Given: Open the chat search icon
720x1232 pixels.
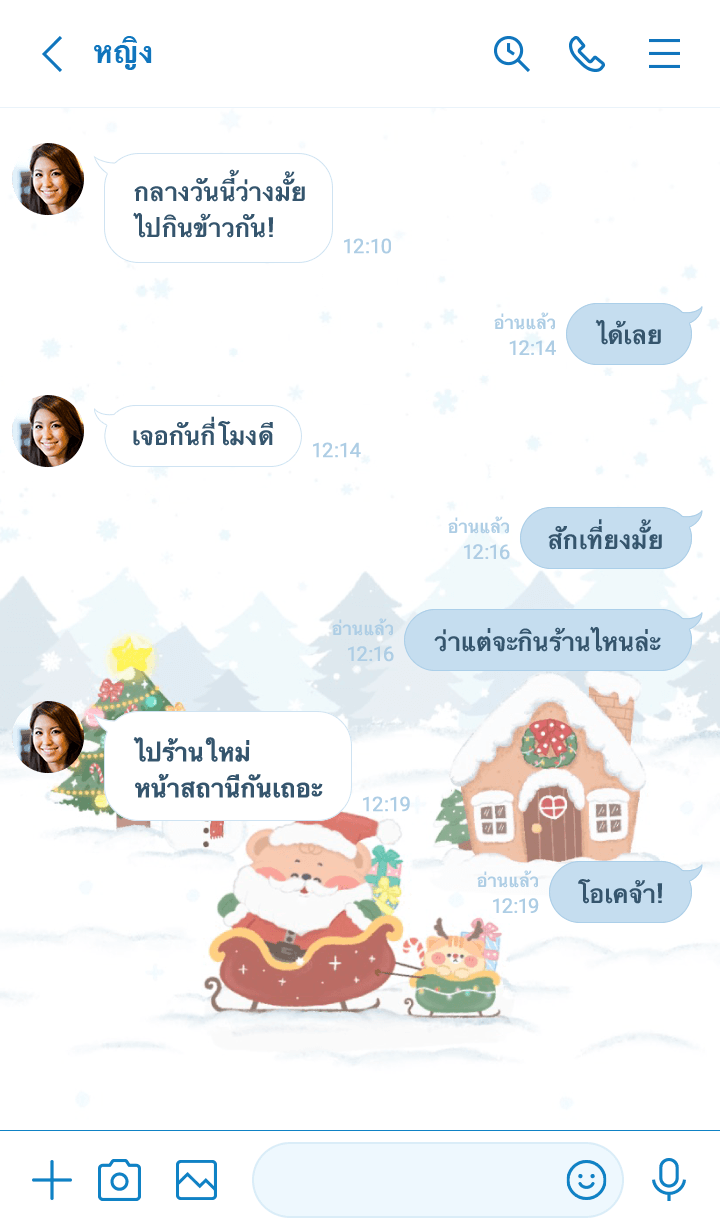Looking at the screenshot, I should coord(511,54).
